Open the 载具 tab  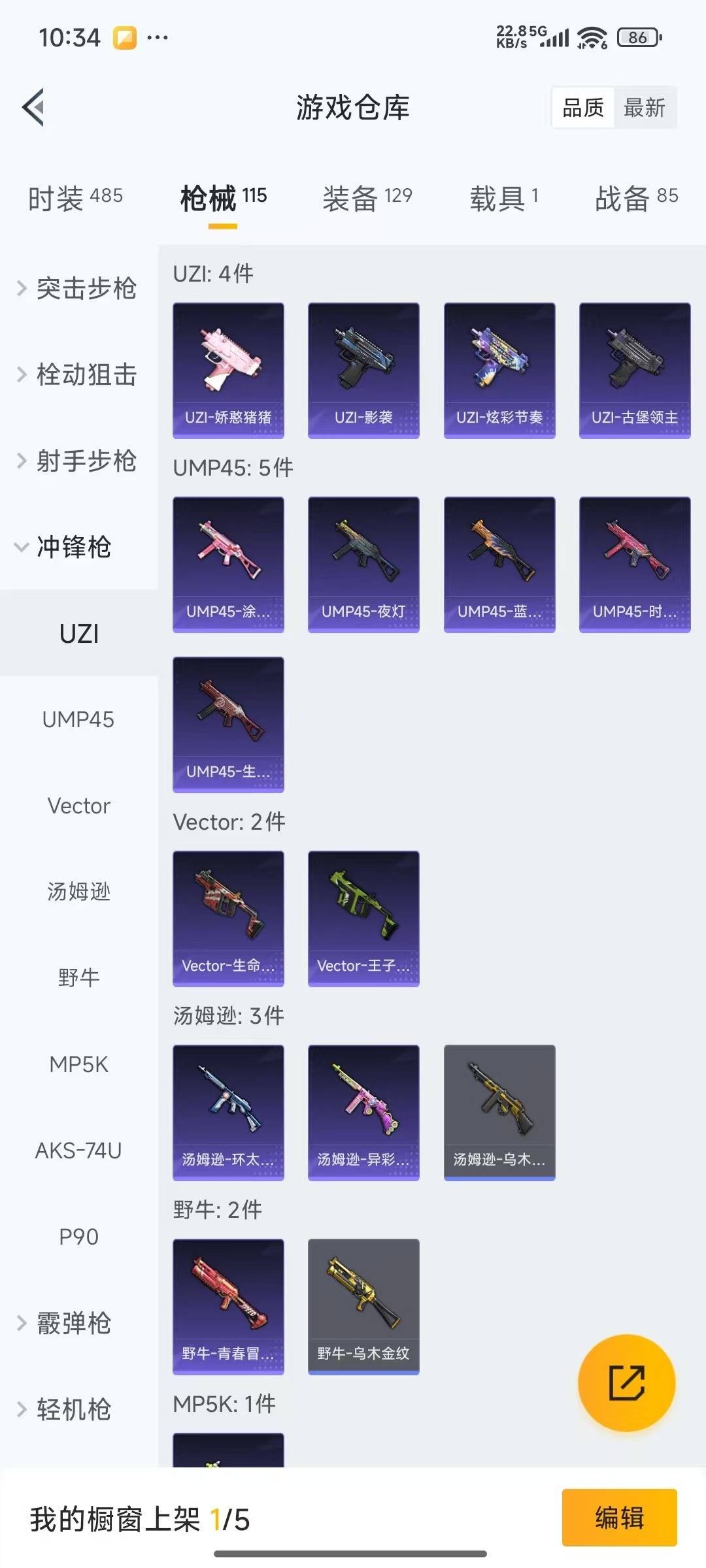pyautogui.click(x=503, y=197)
